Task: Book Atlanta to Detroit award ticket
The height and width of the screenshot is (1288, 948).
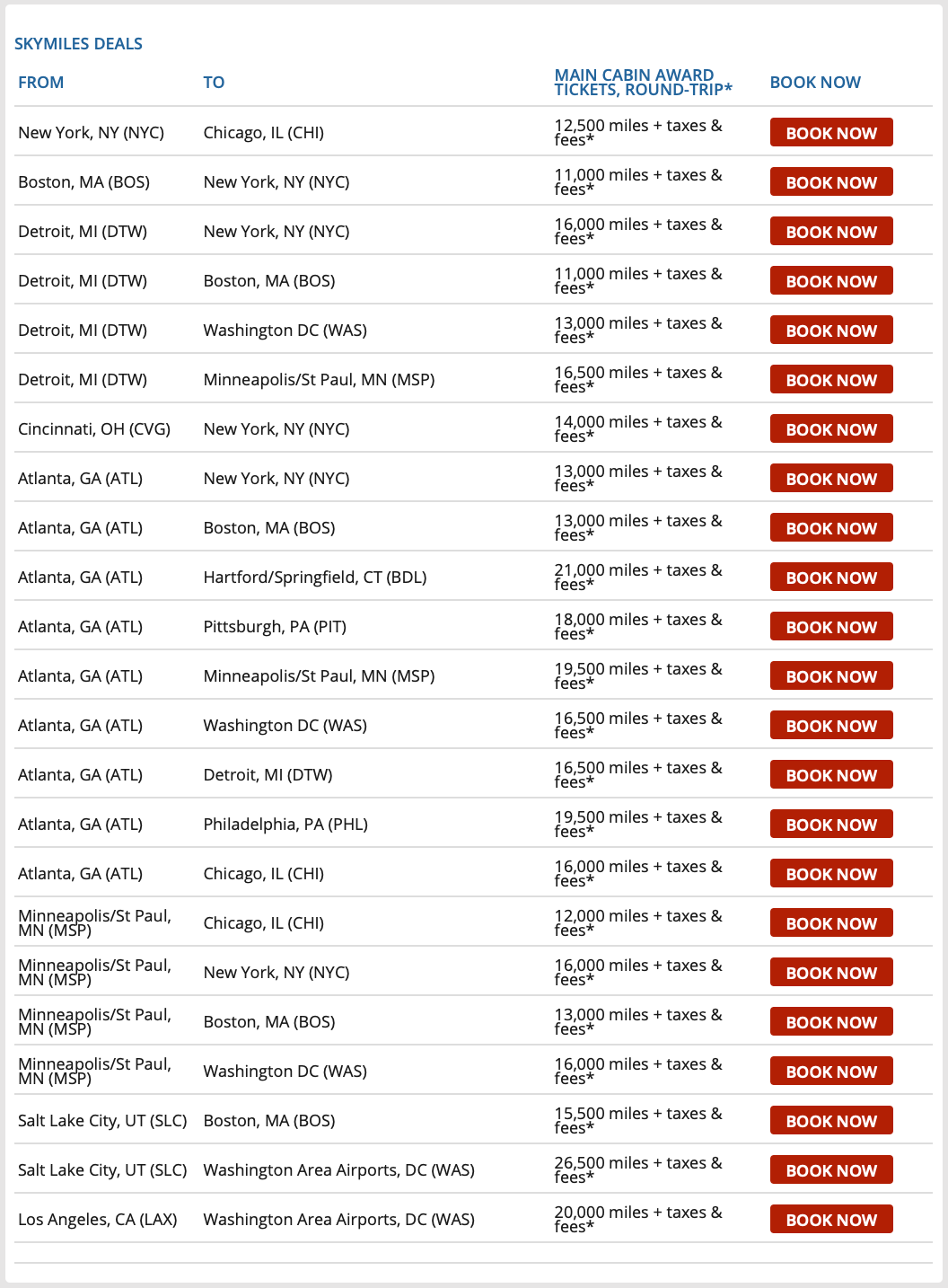Action: 831,775
